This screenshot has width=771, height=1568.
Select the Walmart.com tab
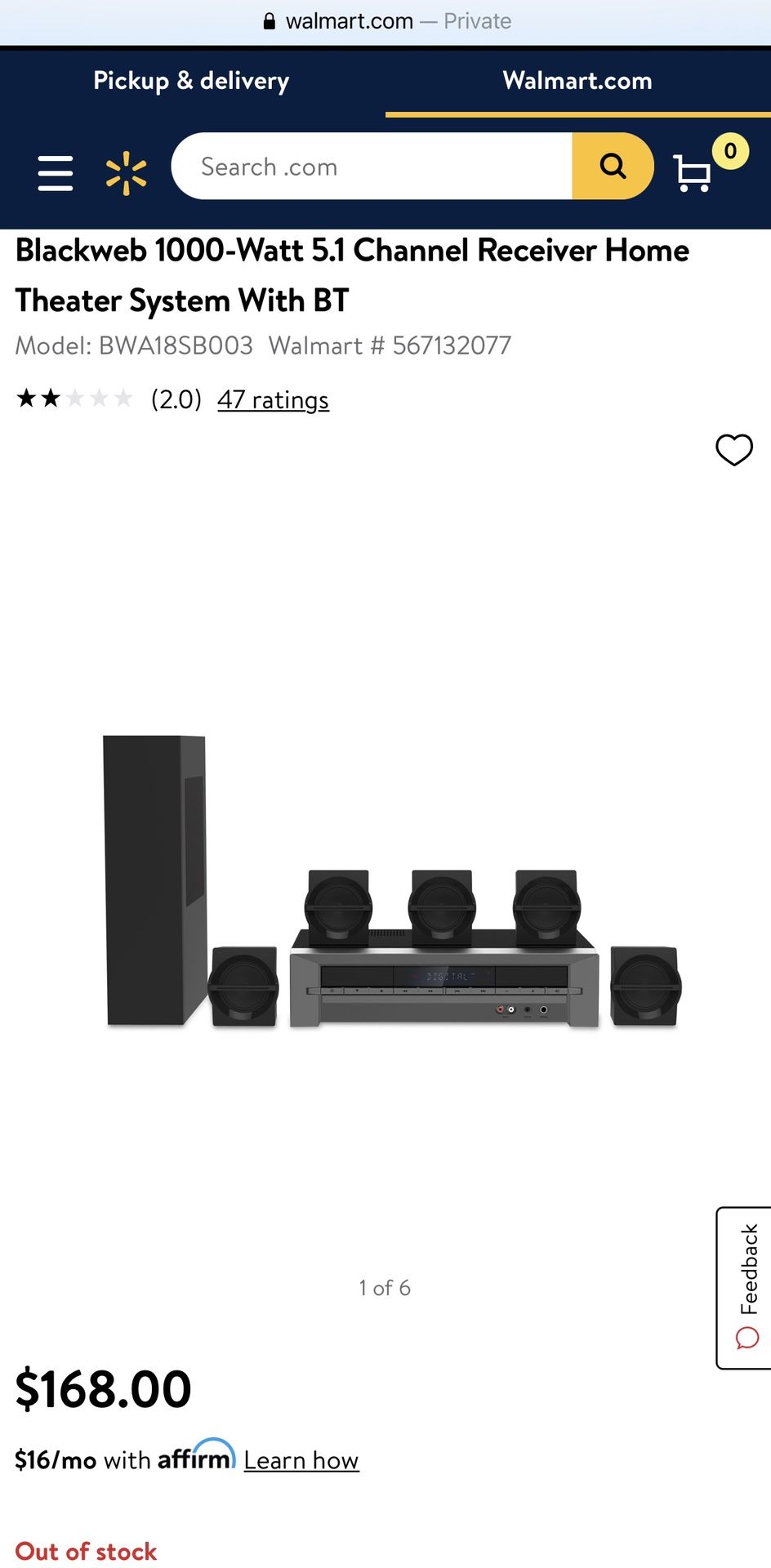577,80
